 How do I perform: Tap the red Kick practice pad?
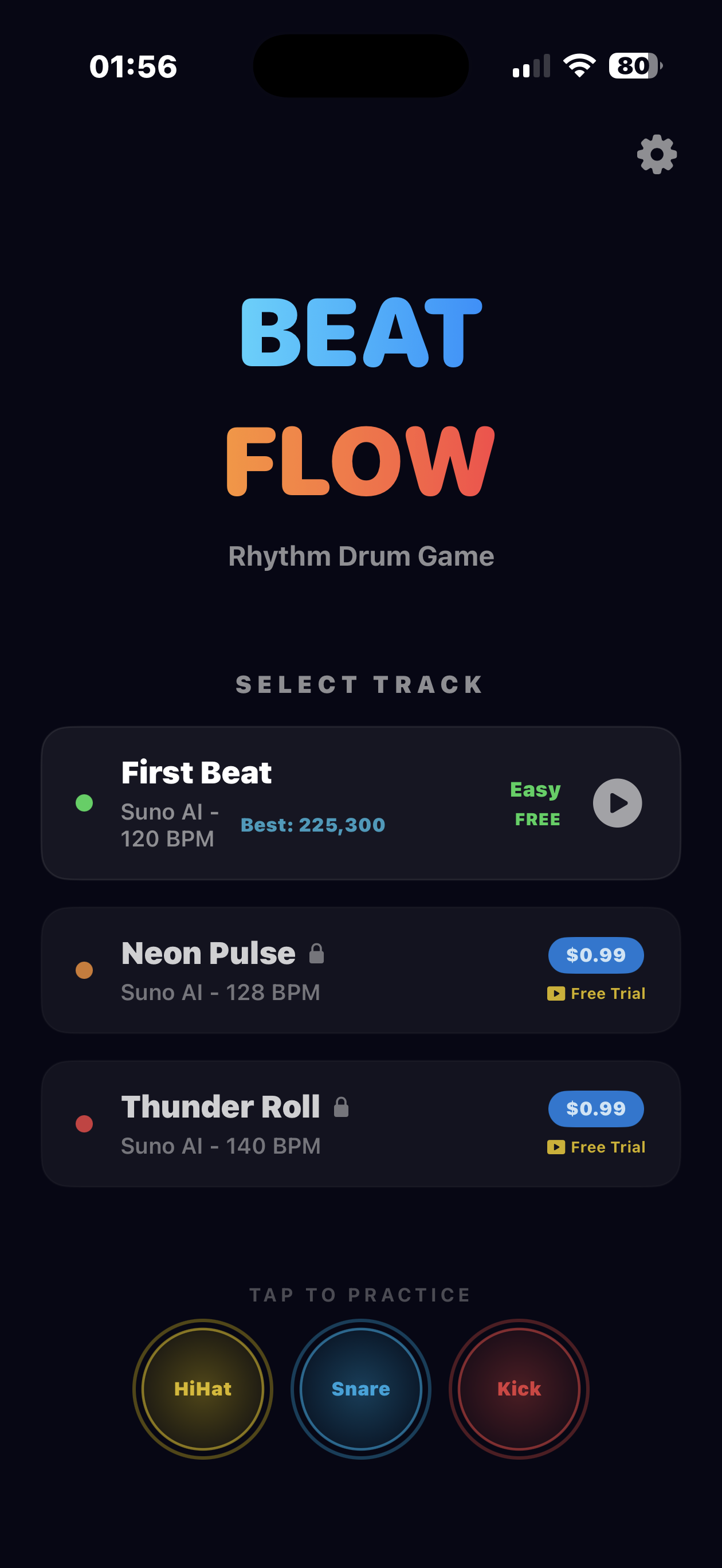click(517, 1390)
